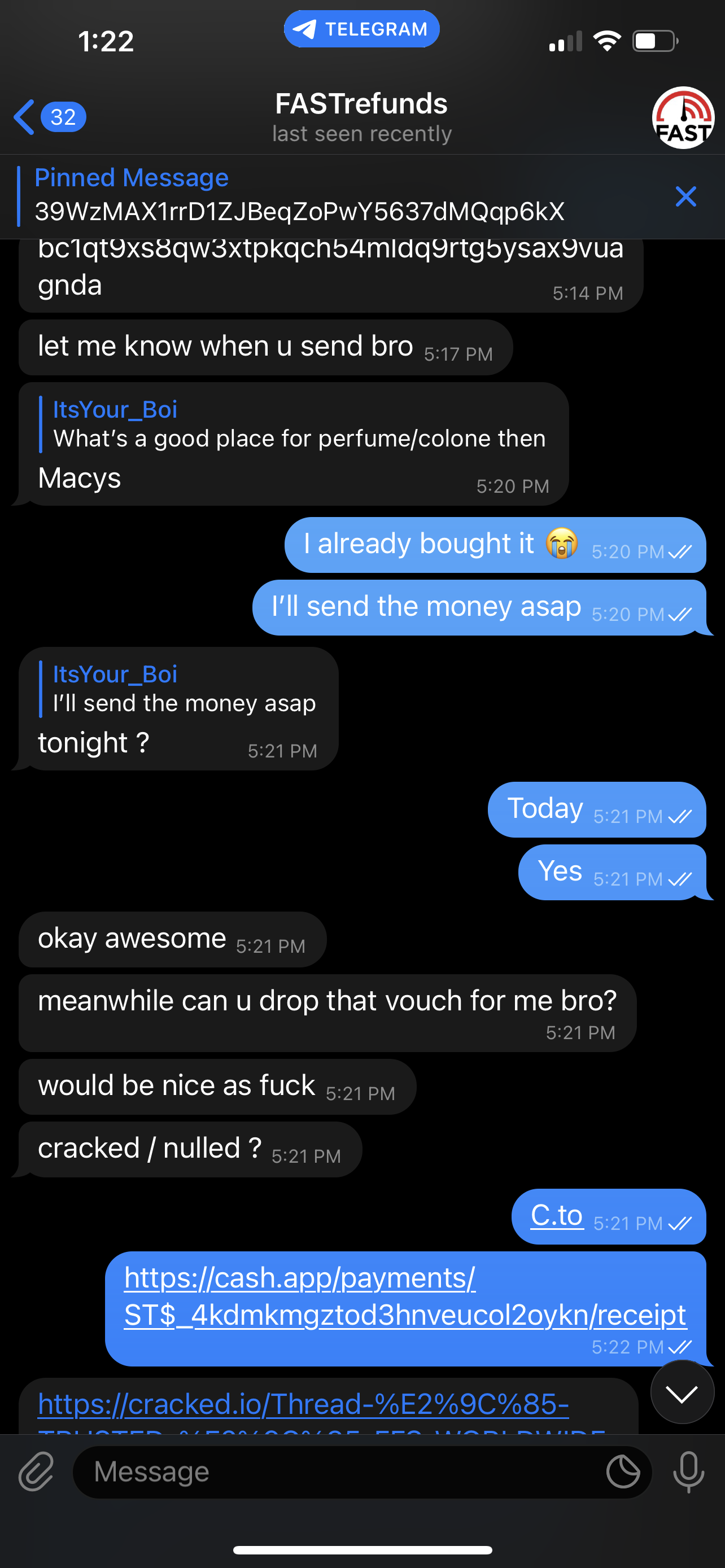This screenshot has height=1568, width=725.
Task: Open the C.to link
Action: point(556,1215)
